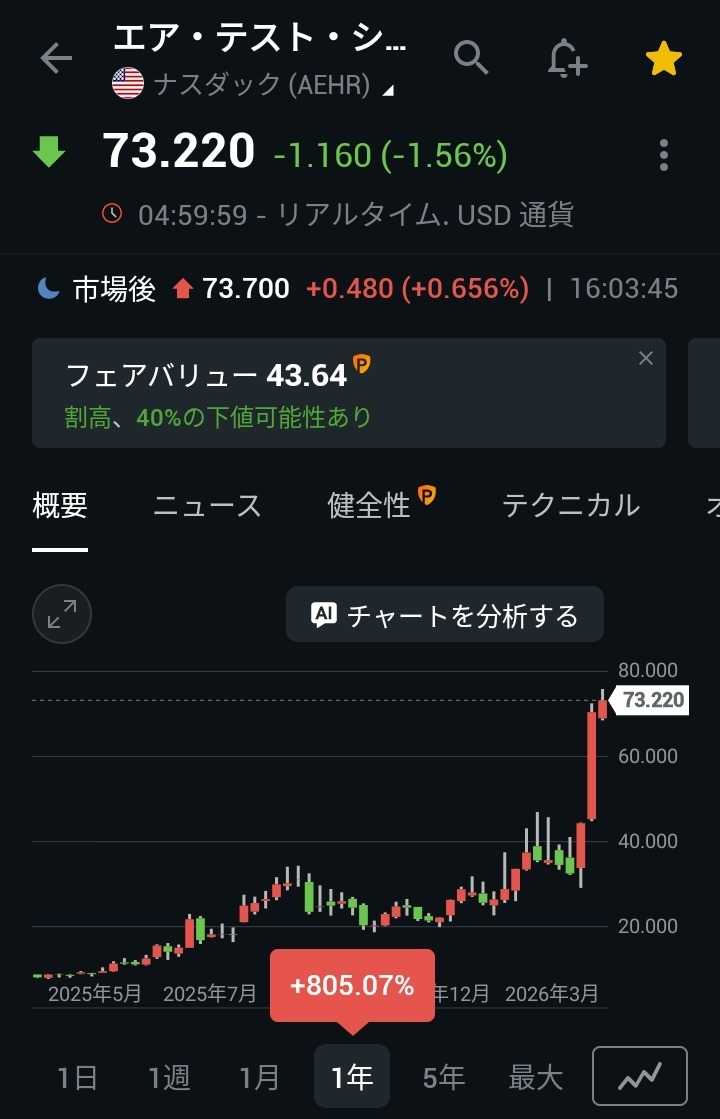Switch to the ニュース tab
This screenshot has width=720, height=1119.
pyautogui.click(x=207, y=506)
